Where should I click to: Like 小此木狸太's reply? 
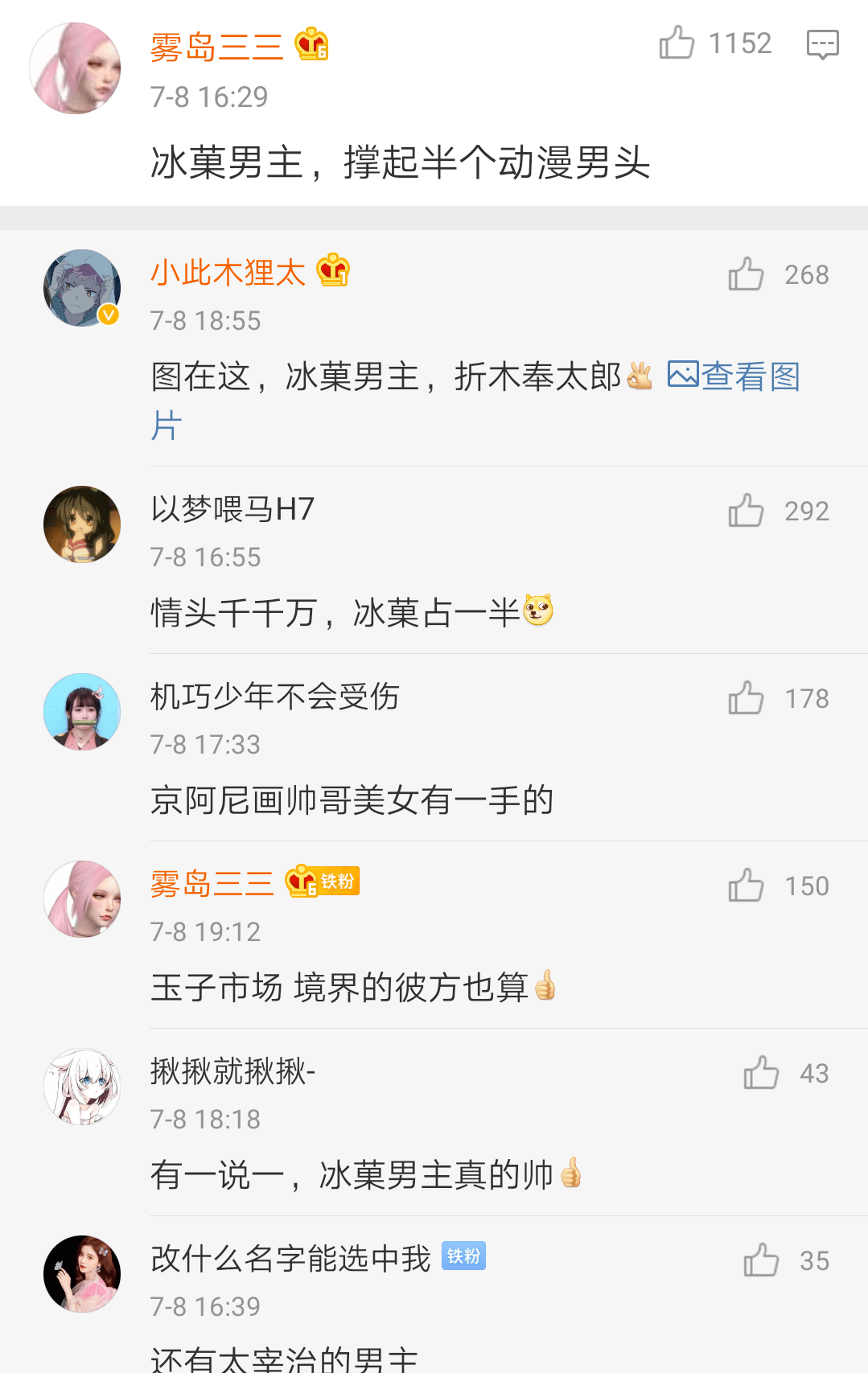pos(746,274)
